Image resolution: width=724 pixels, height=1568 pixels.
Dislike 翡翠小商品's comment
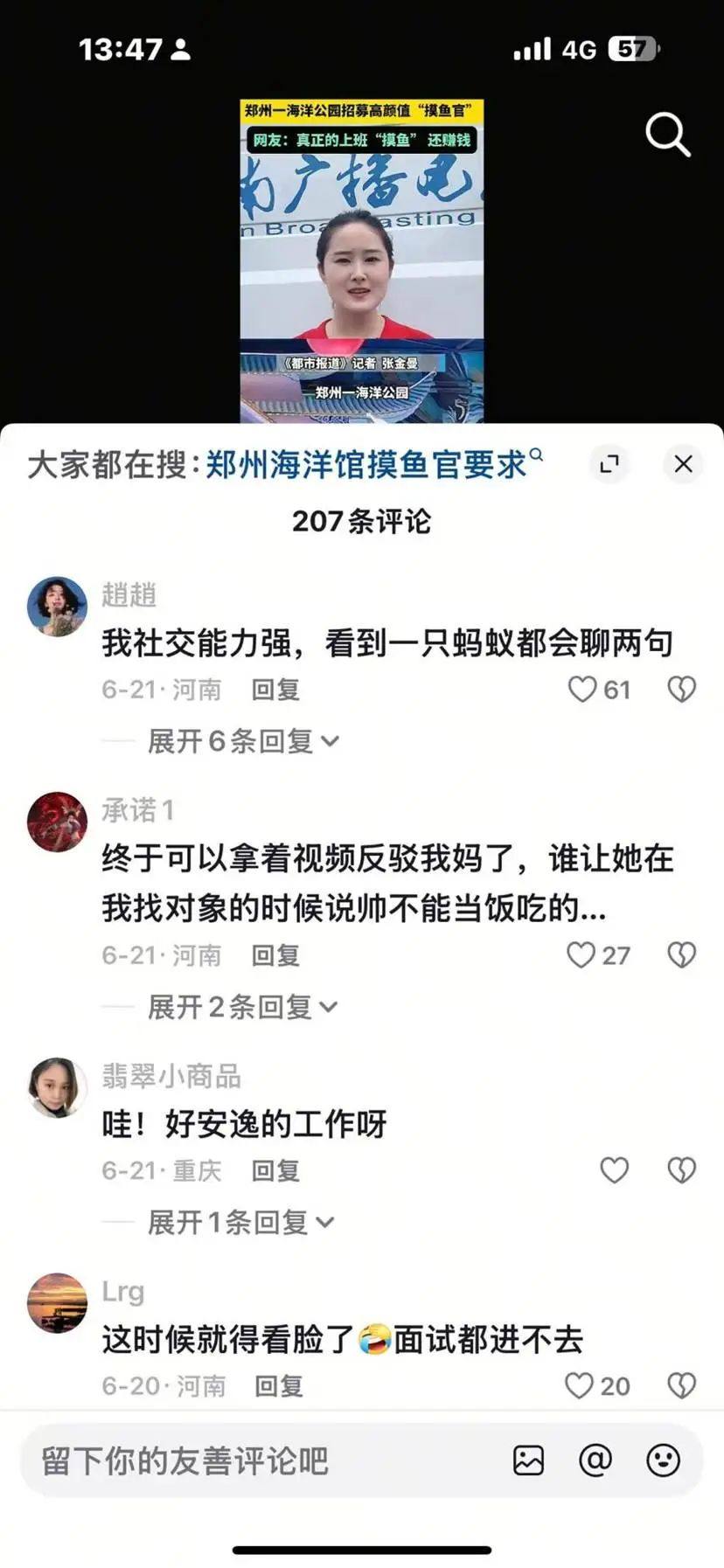point(681,1170)
